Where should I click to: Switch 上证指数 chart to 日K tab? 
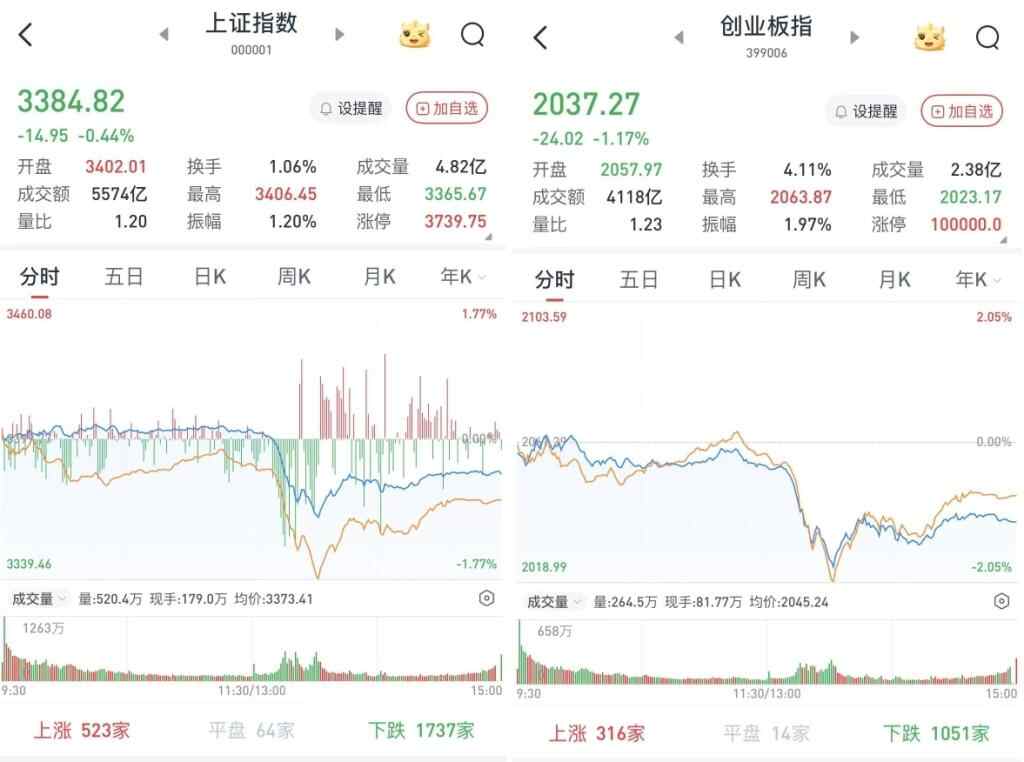tap(210, 277)
